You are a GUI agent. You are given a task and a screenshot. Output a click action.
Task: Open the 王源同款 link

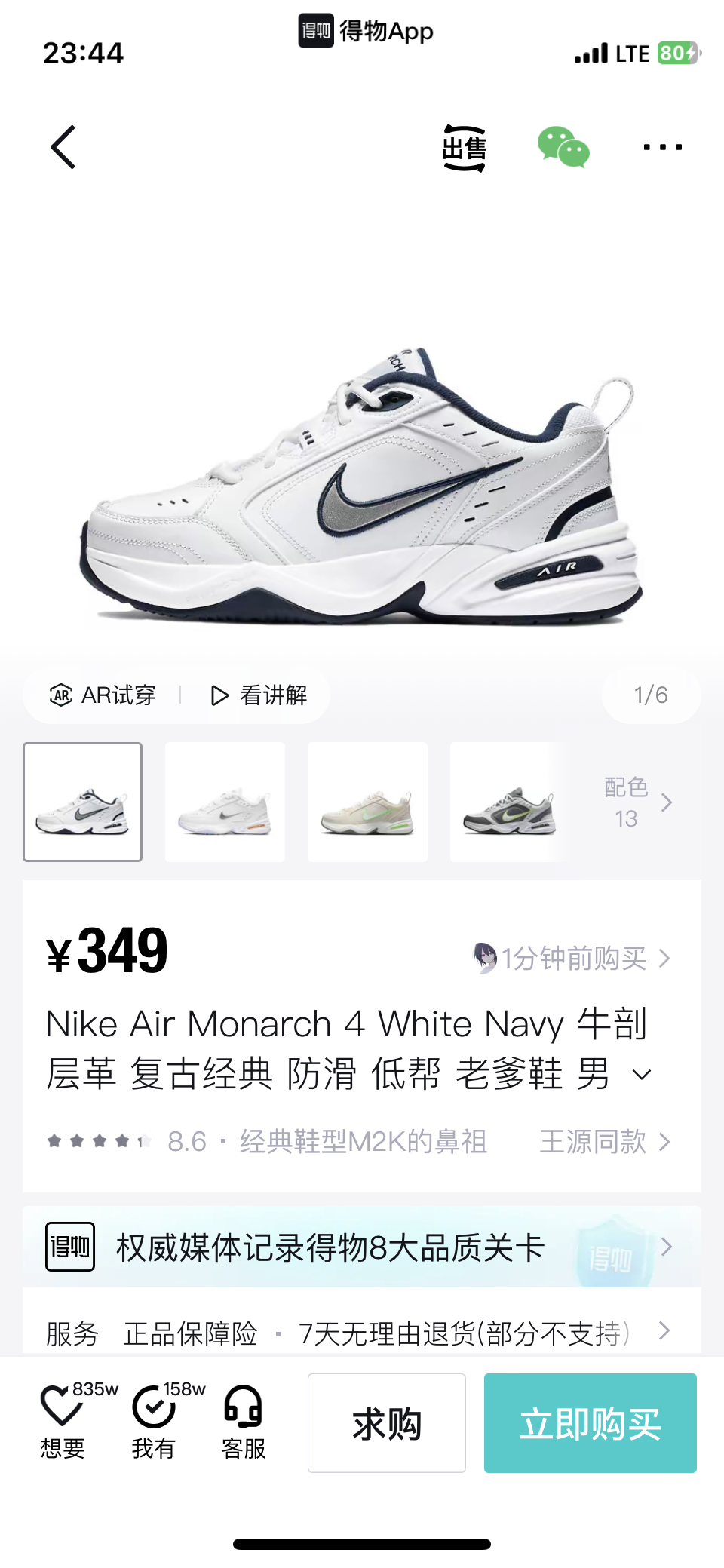tap(603, 1142)
